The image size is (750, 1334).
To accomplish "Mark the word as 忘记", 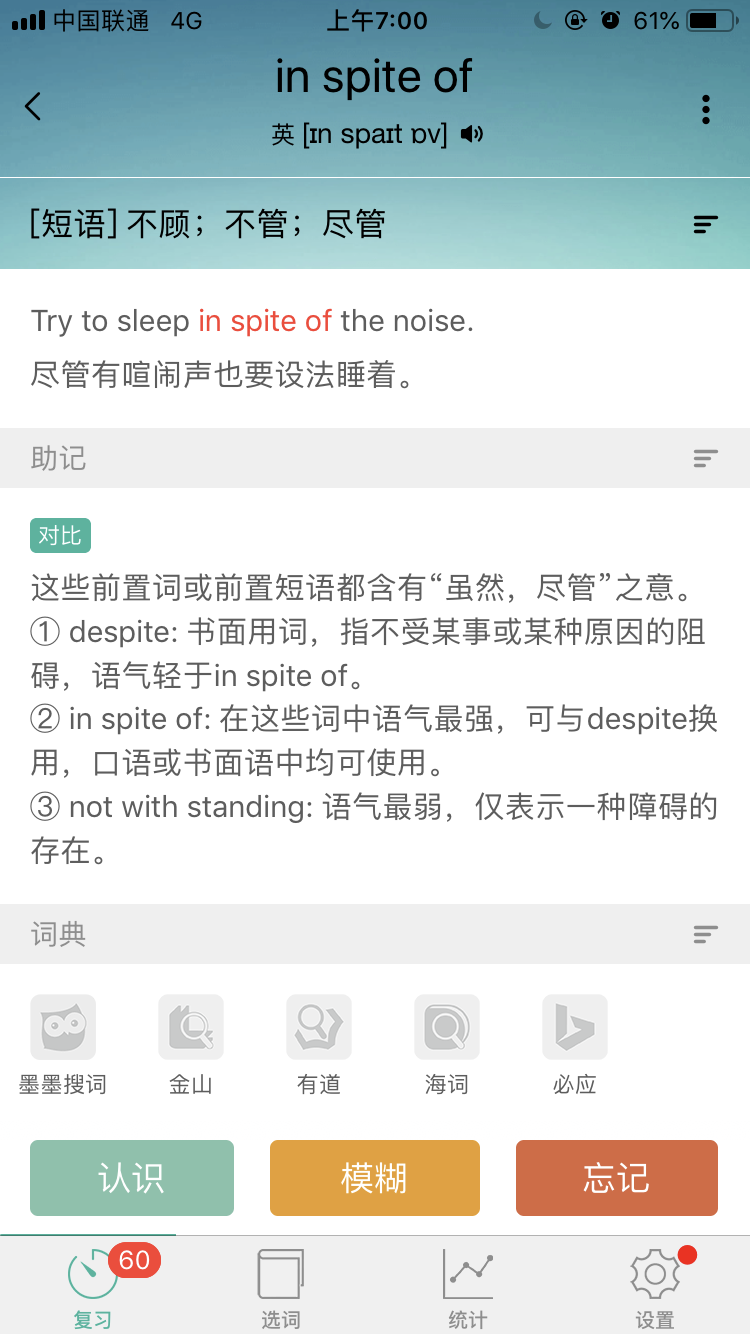I will [617, 1178].
